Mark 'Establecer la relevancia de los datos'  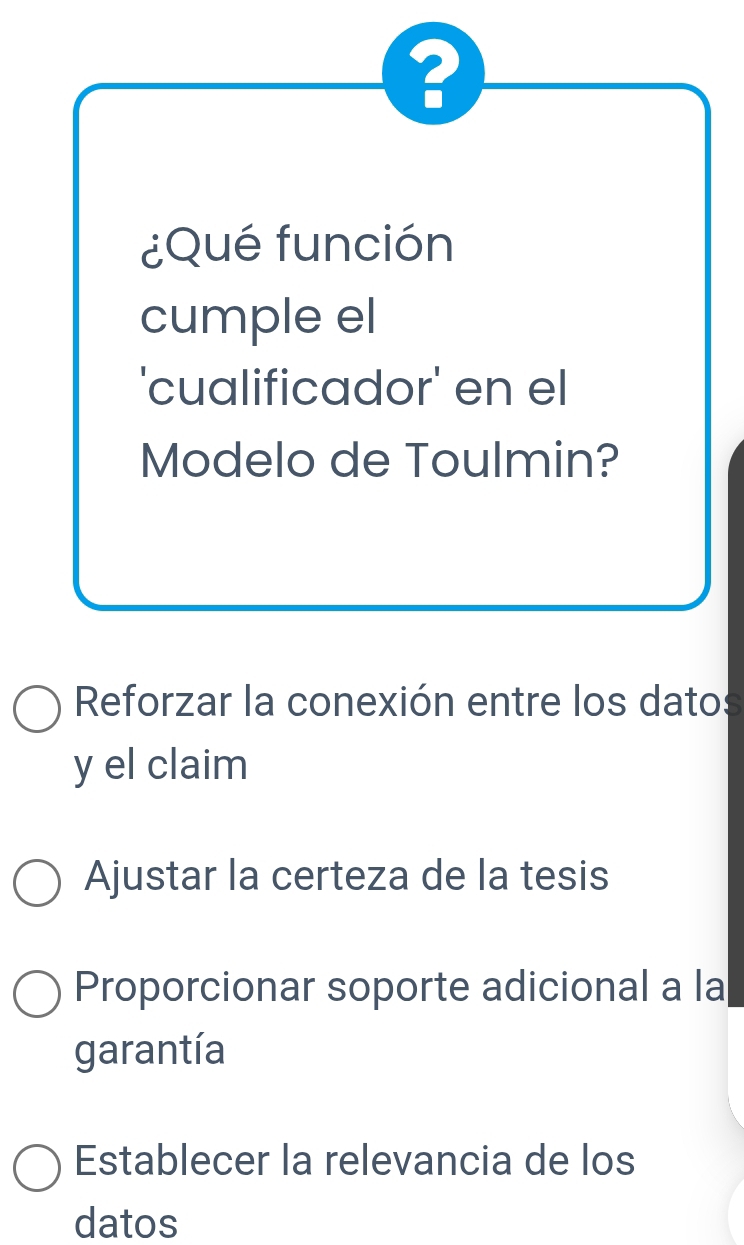tap(37, 1167)
